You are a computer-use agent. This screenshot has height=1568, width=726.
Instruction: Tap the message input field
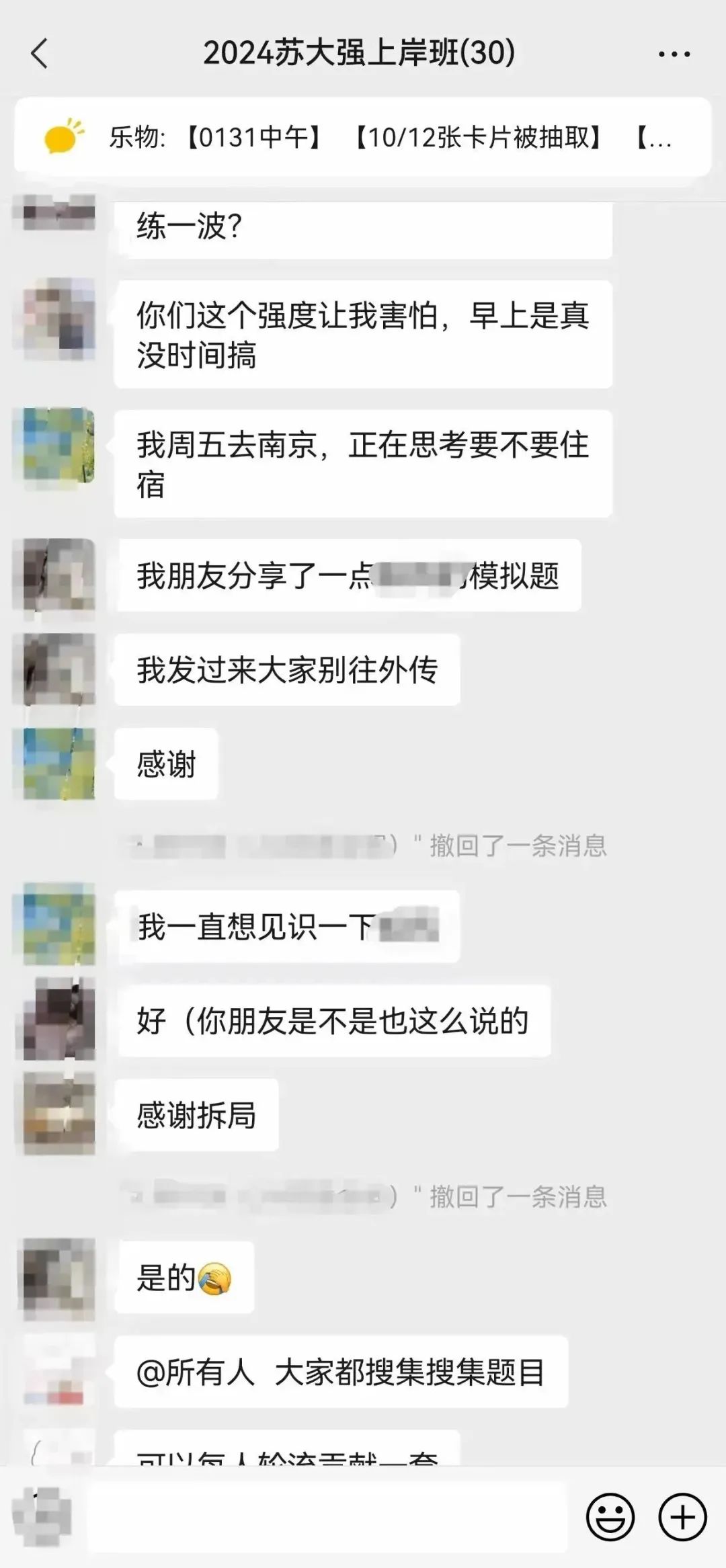[327, 1518]
